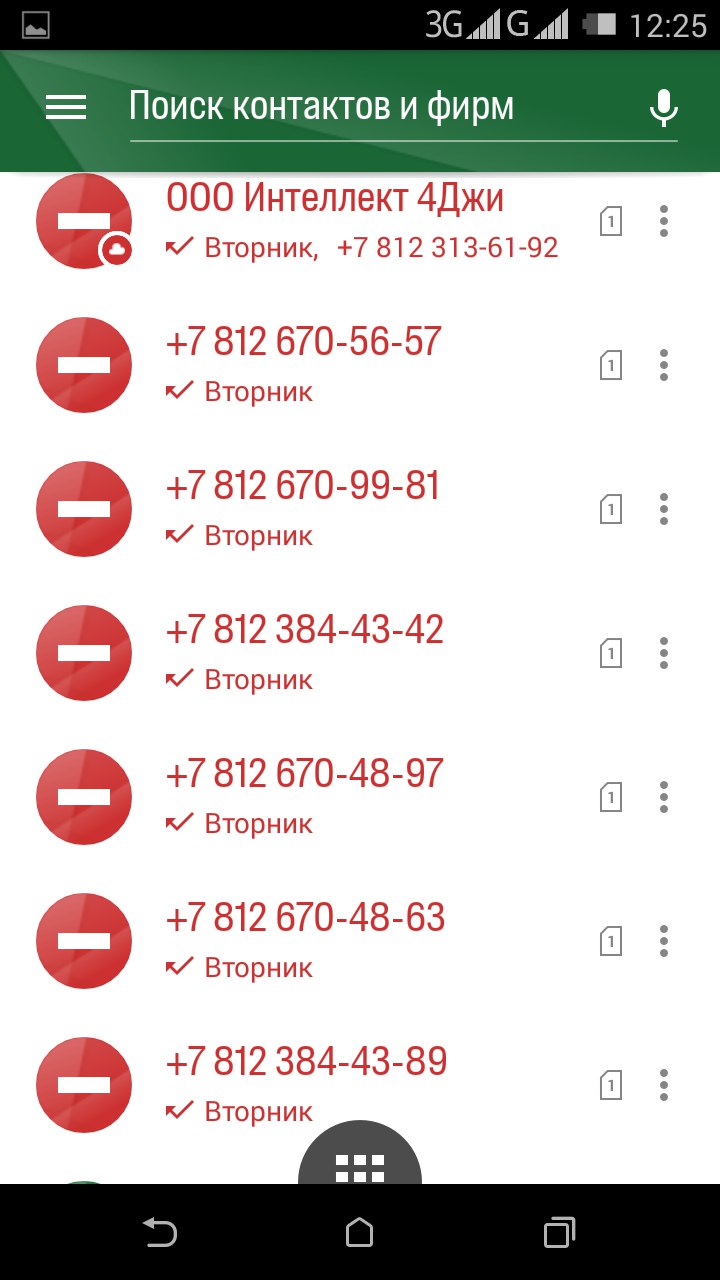This screenshot has height=1280, width=720.
Task: Open the hamburger drawer menu
Action: pyautogui.click(x=66, y=107)
